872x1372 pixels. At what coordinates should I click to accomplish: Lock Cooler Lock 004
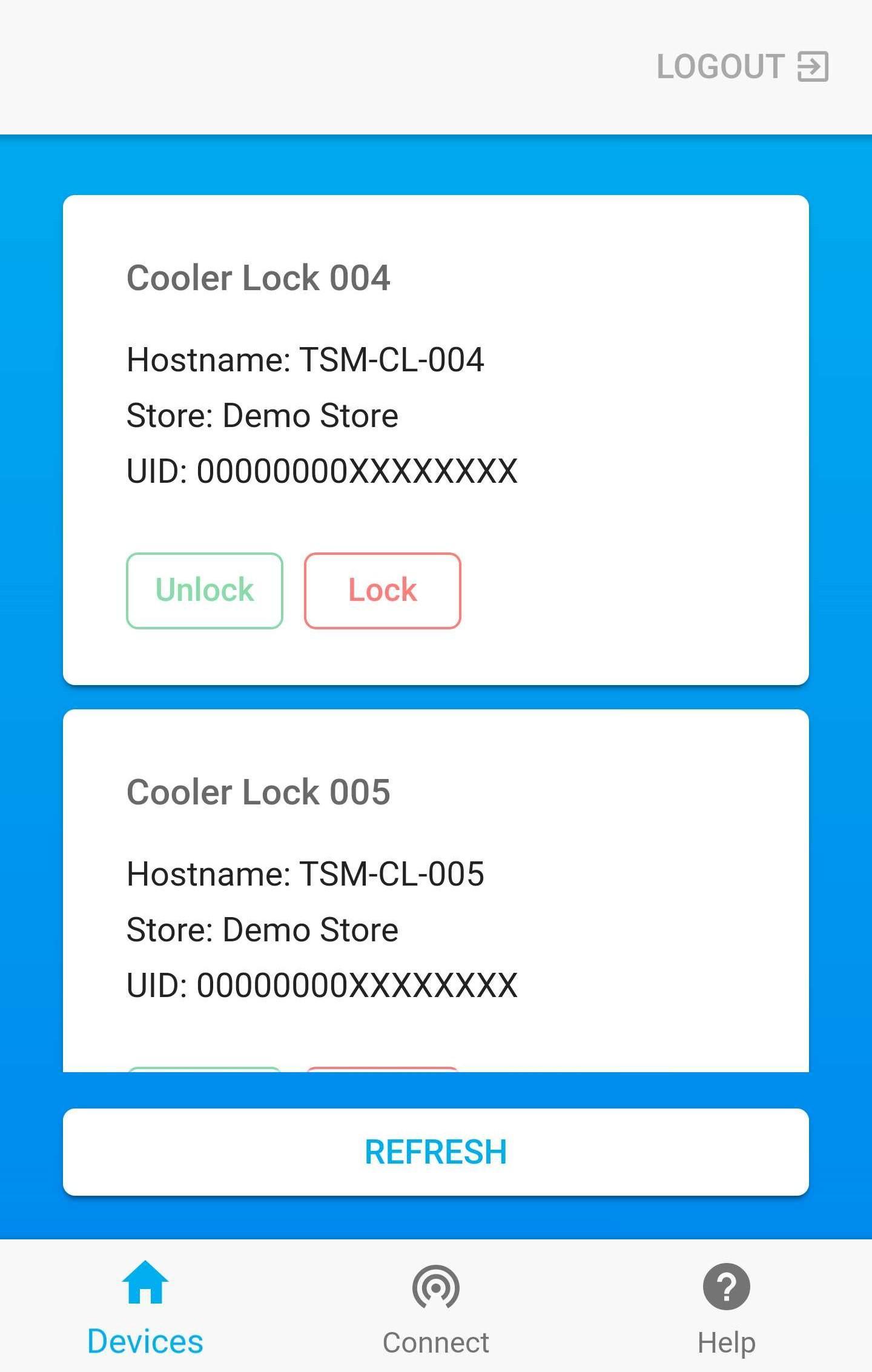382,591
